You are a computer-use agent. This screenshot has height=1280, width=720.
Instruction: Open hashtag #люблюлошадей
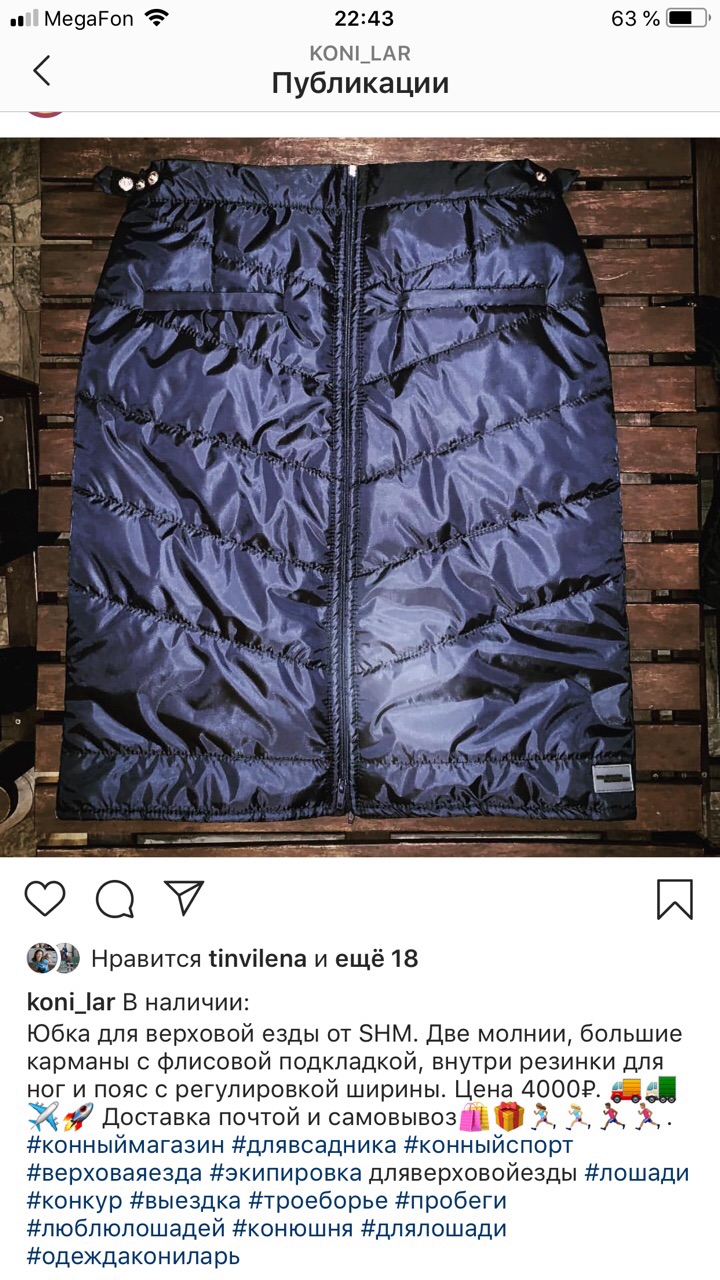click(x=125, y=1228)
